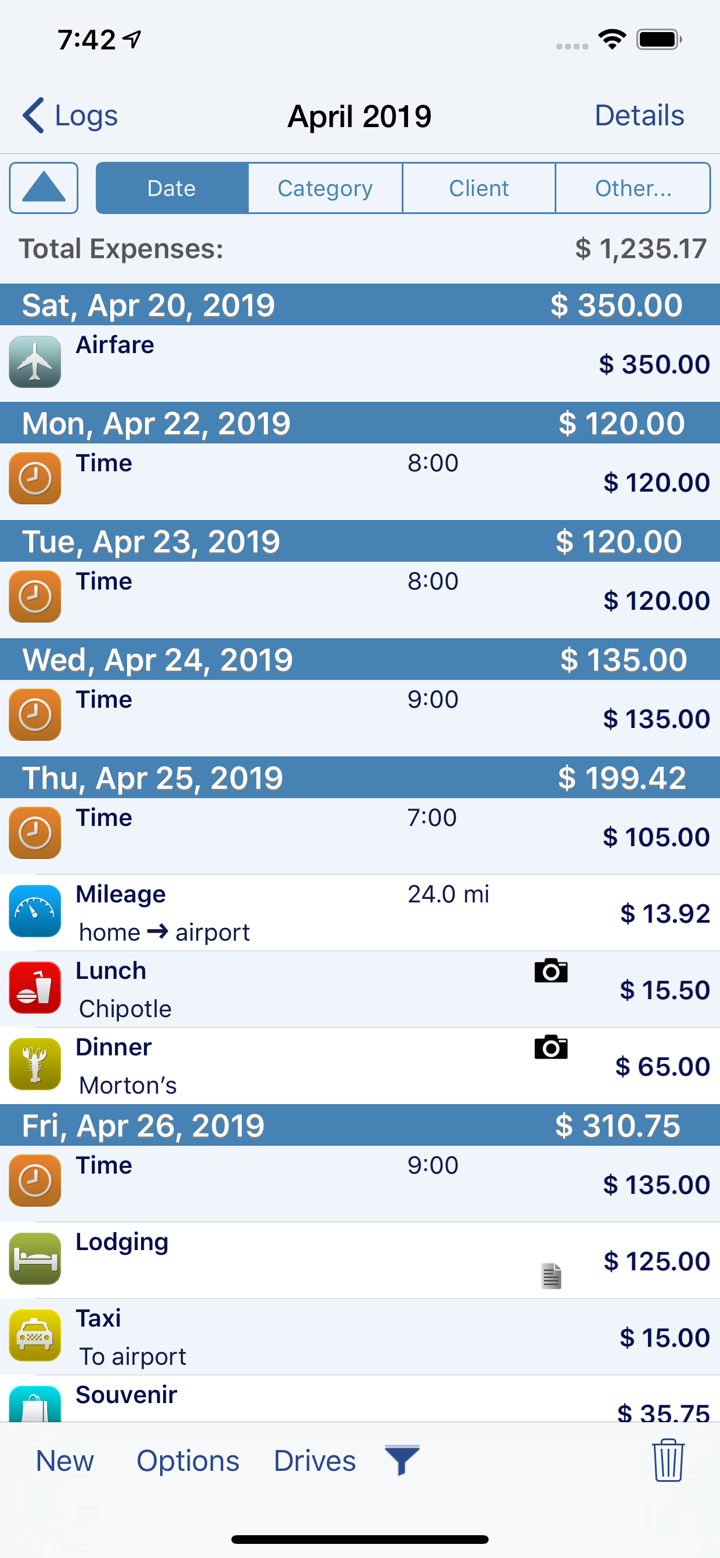The height and width of the screenshot is (1558, 720).
Task: Switch sorting to the Category tab
Action: click(x=324, y=187)
